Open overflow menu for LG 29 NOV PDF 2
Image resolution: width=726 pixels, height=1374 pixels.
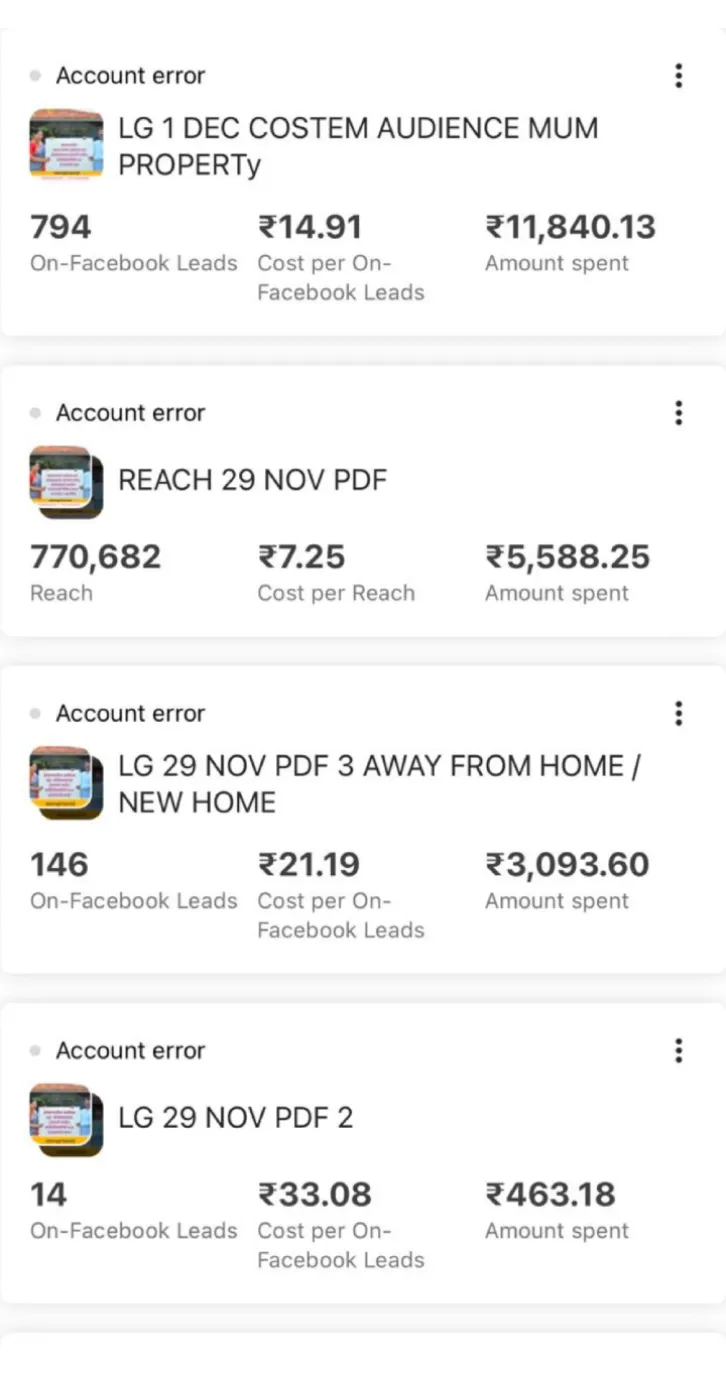point(678,1050)
